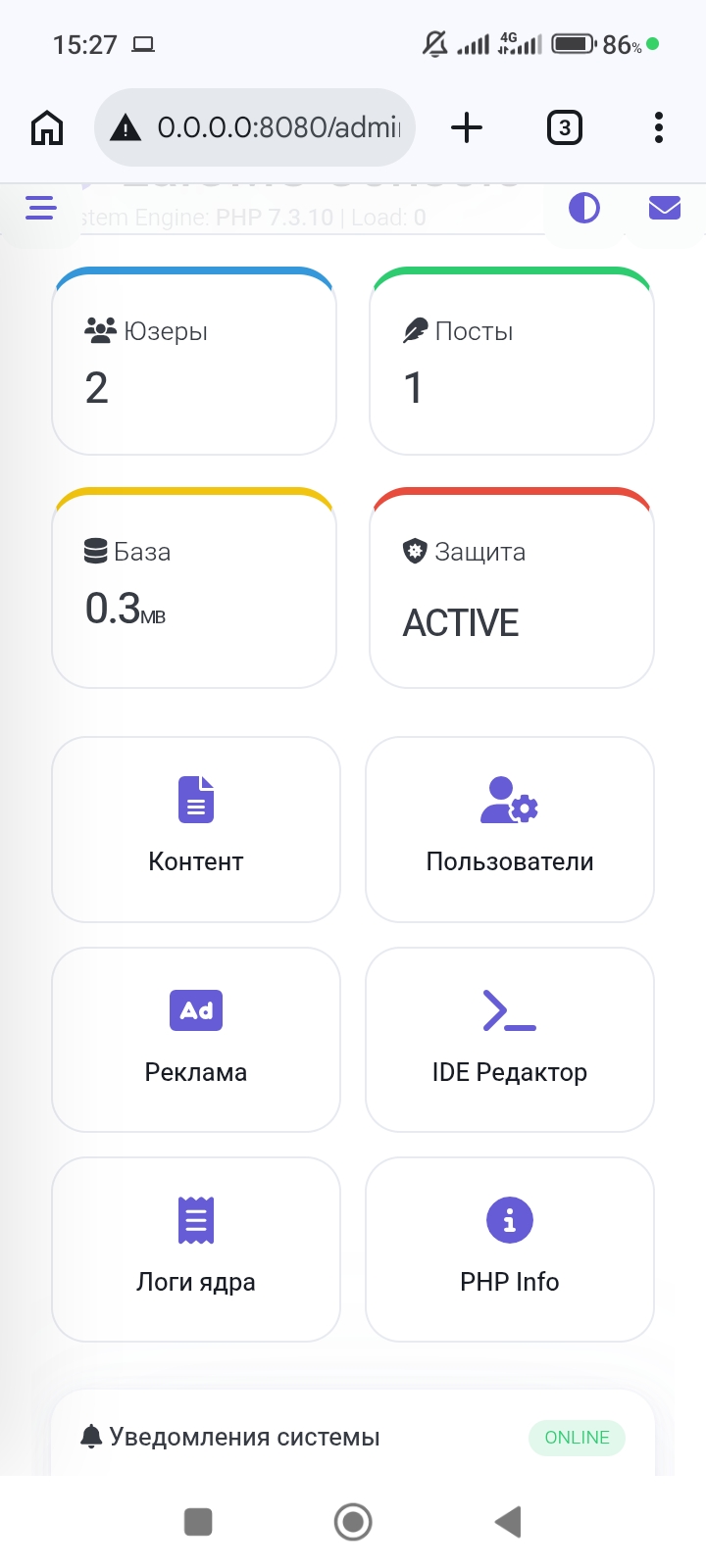Open the recent apps overview
The width and height of the screenshot is (706, 1568).
point(198,1522)
